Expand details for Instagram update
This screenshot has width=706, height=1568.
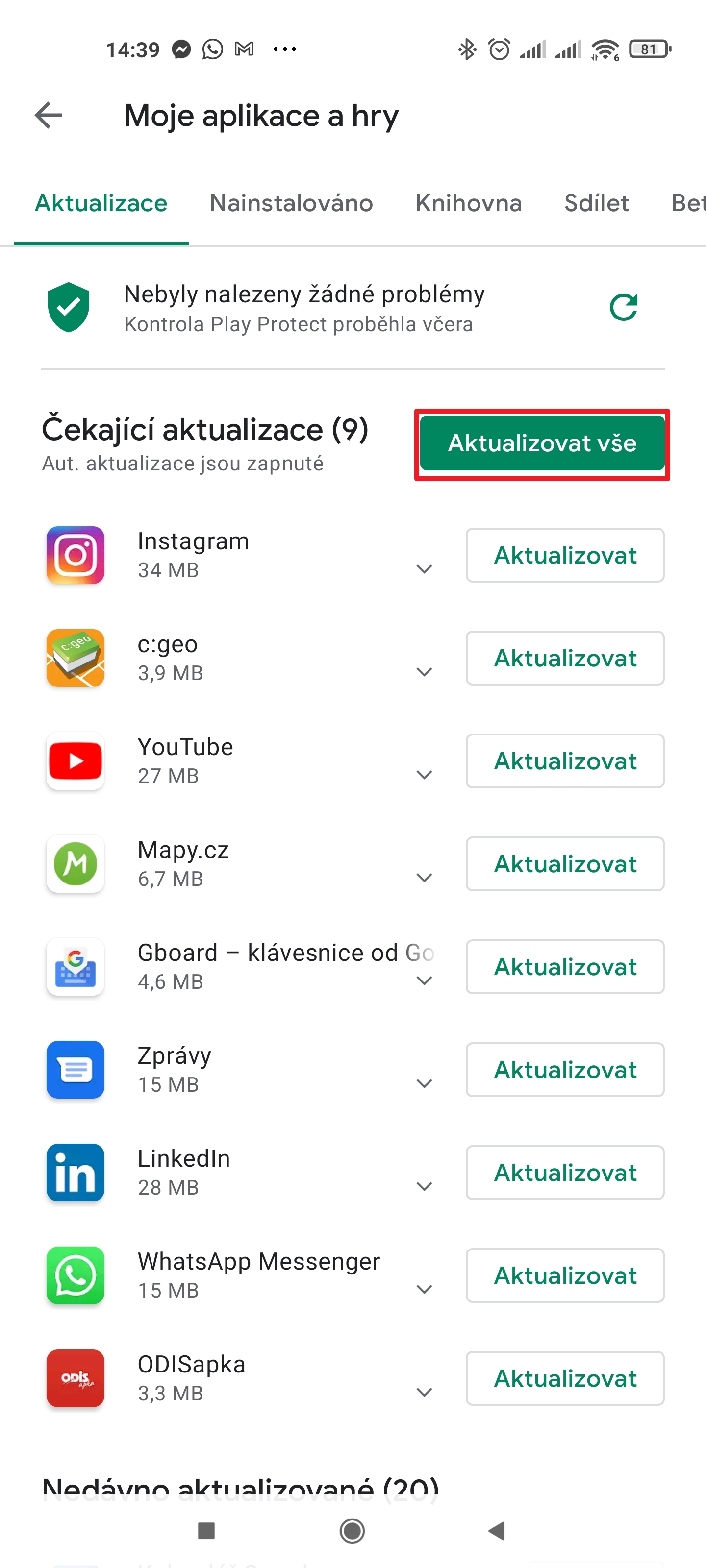coord(424,569)
